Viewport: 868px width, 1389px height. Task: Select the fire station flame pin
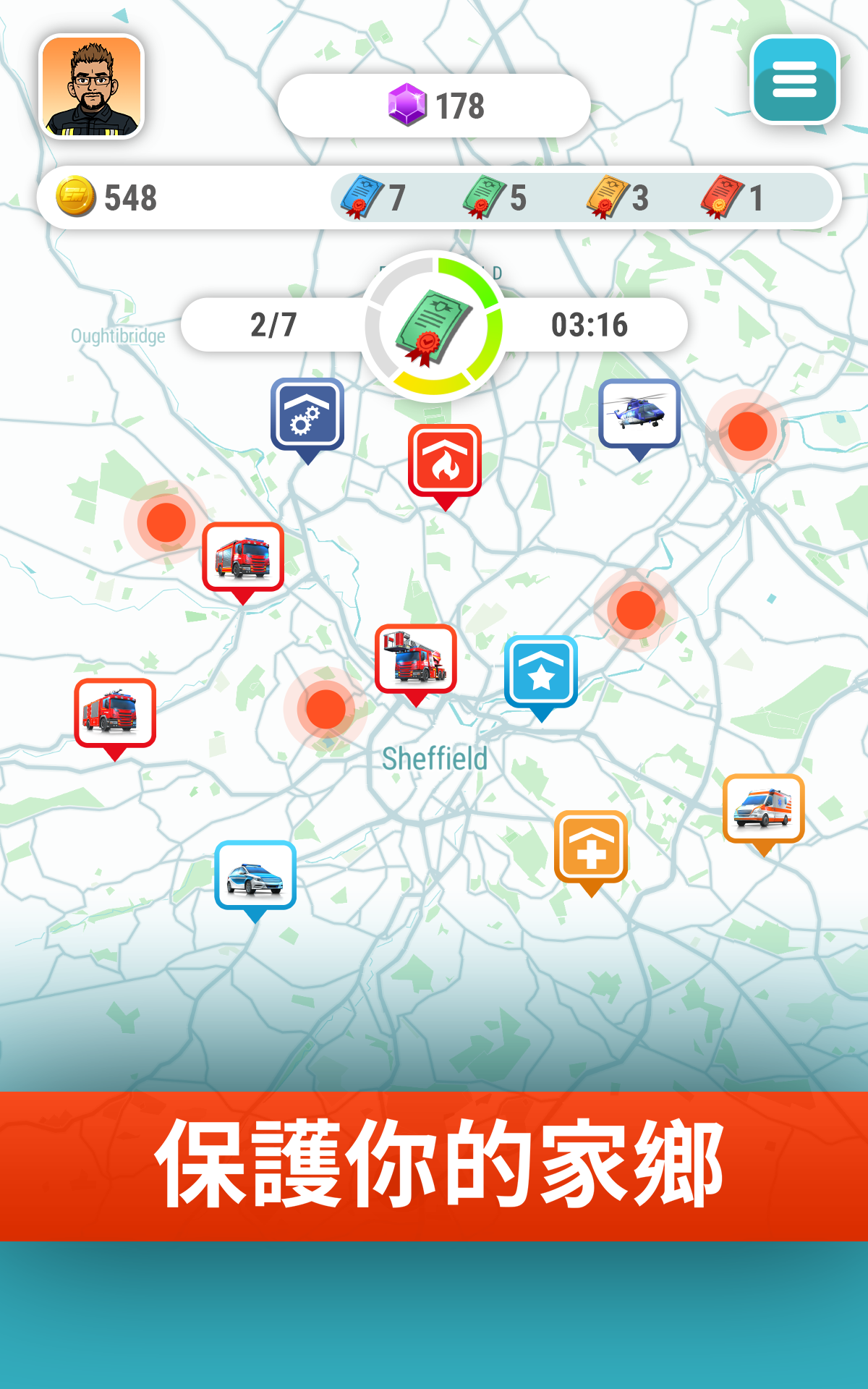point(445,462)
